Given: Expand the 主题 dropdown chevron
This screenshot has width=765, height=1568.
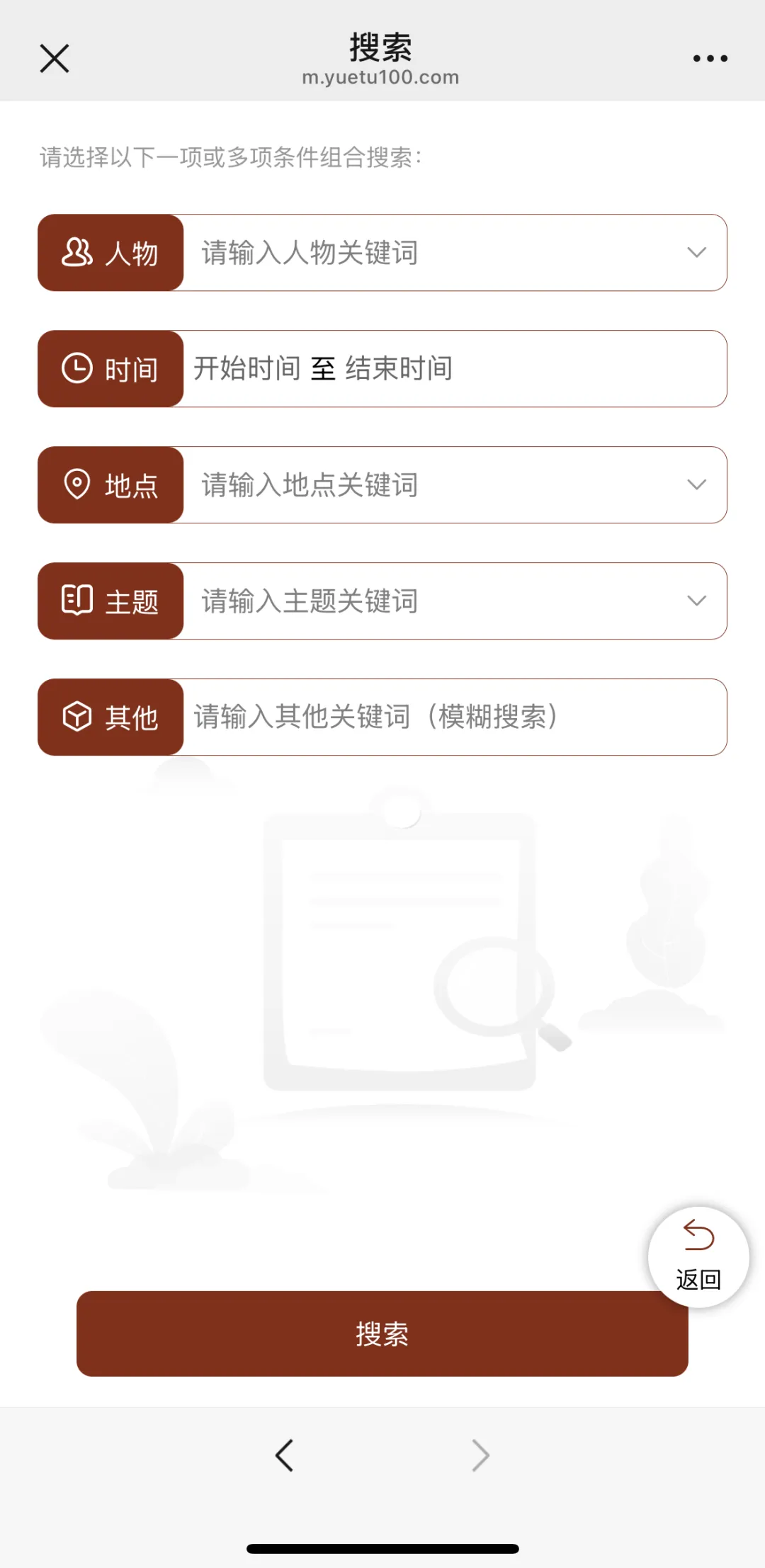Looking at the screenshot, I should [697, 601].
